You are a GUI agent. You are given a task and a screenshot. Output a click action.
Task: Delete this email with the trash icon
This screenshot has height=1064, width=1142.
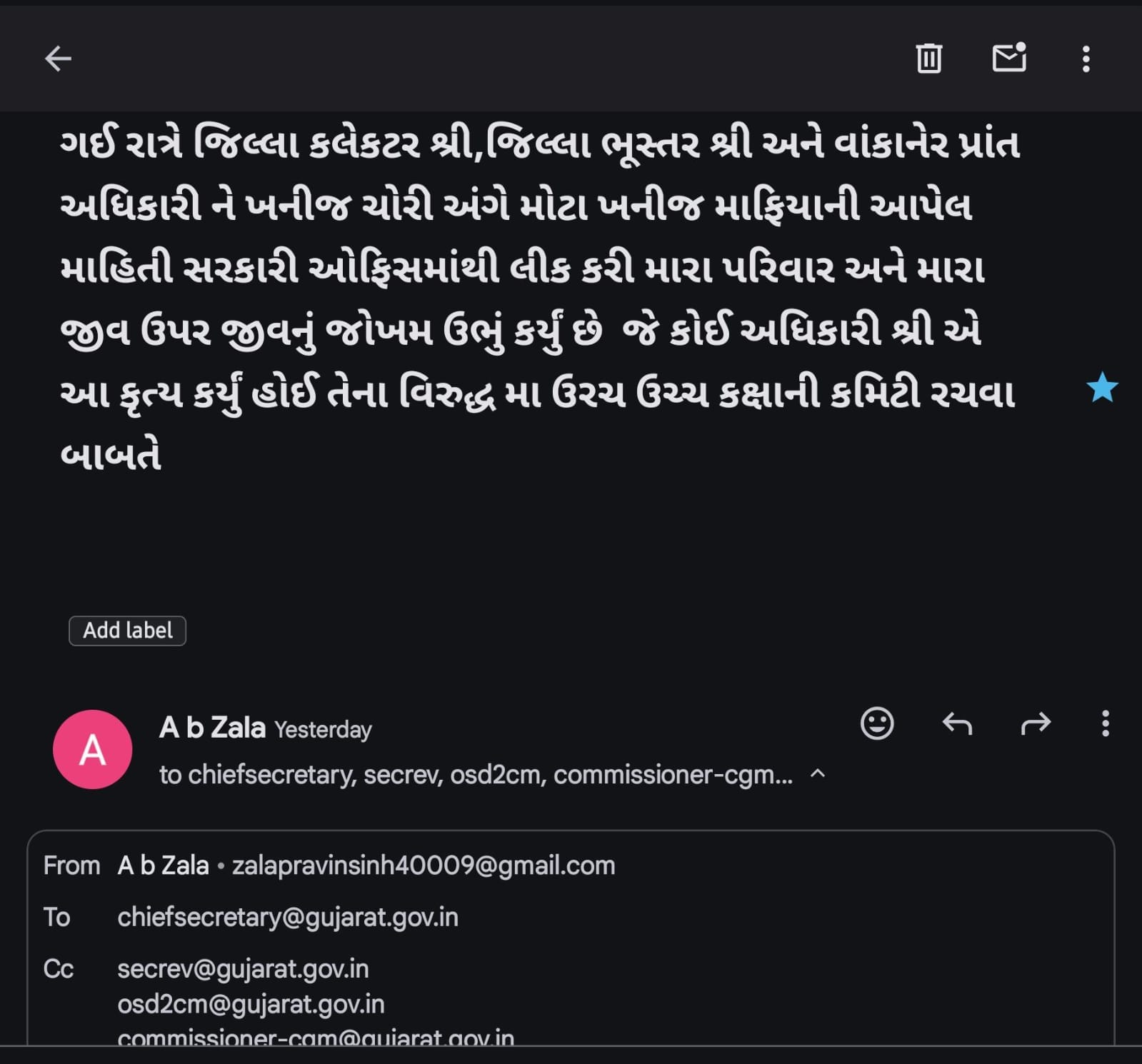coord(928,59)
